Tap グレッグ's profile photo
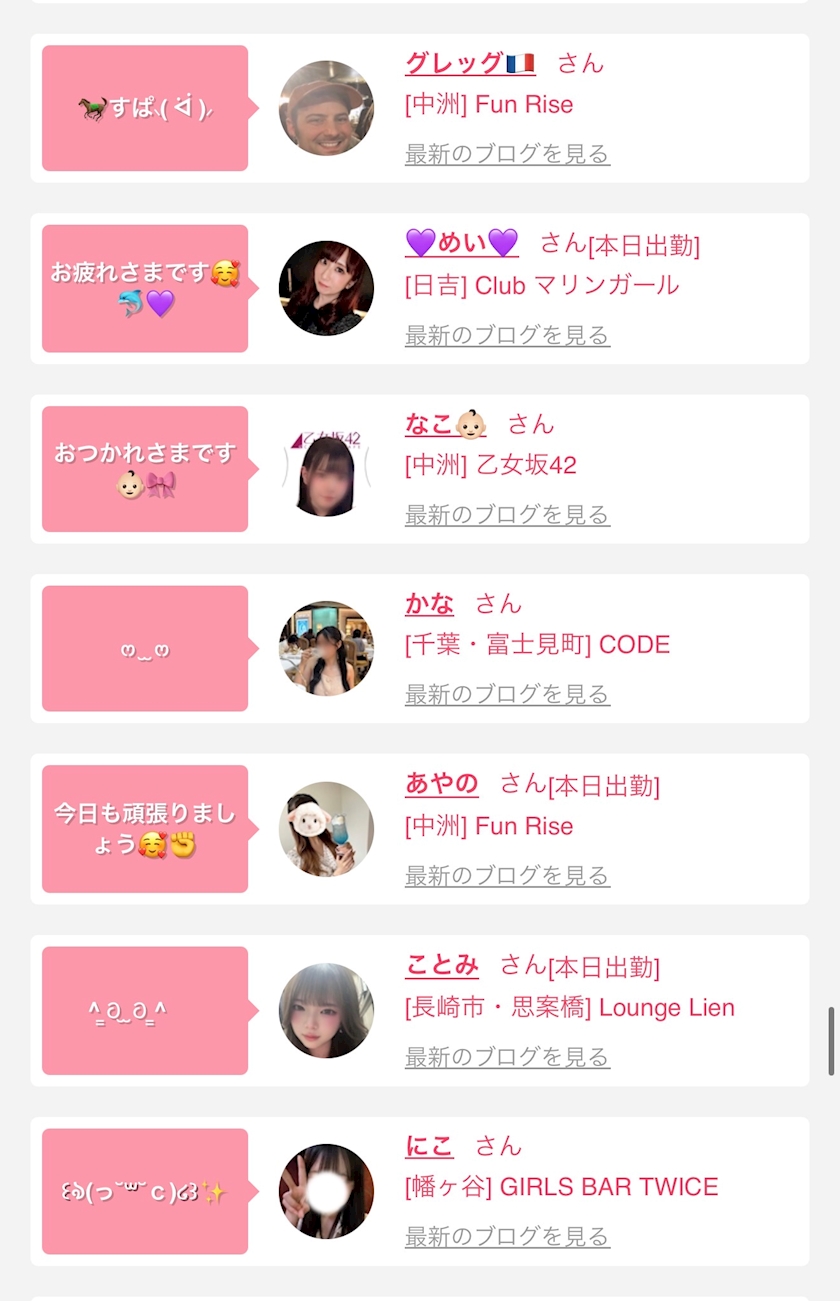Screen dimensions: 840x1301 coord(326,108)
